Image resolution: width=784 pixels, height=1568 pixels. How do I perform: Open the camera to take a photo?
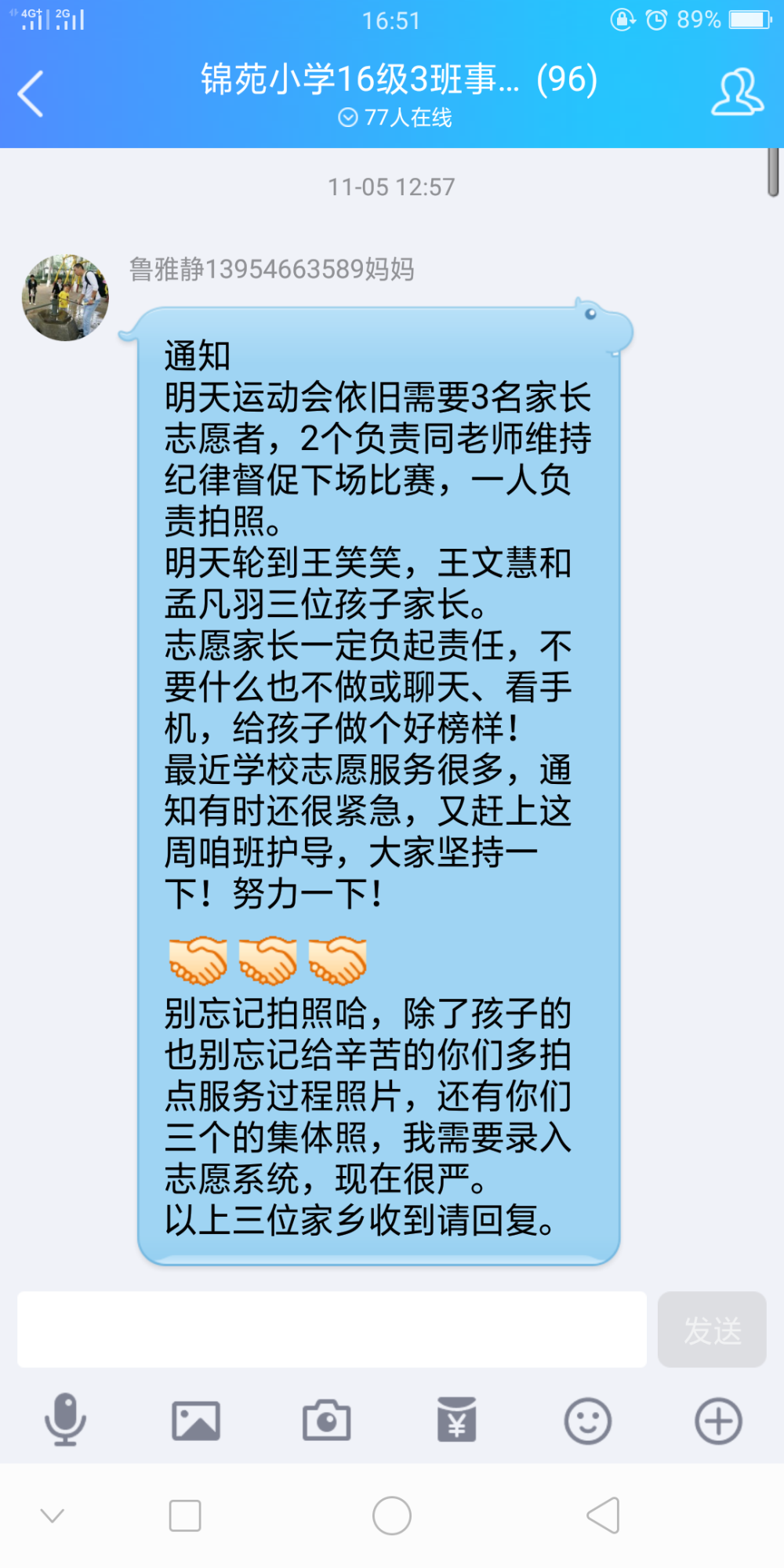tap(327, 1420)
